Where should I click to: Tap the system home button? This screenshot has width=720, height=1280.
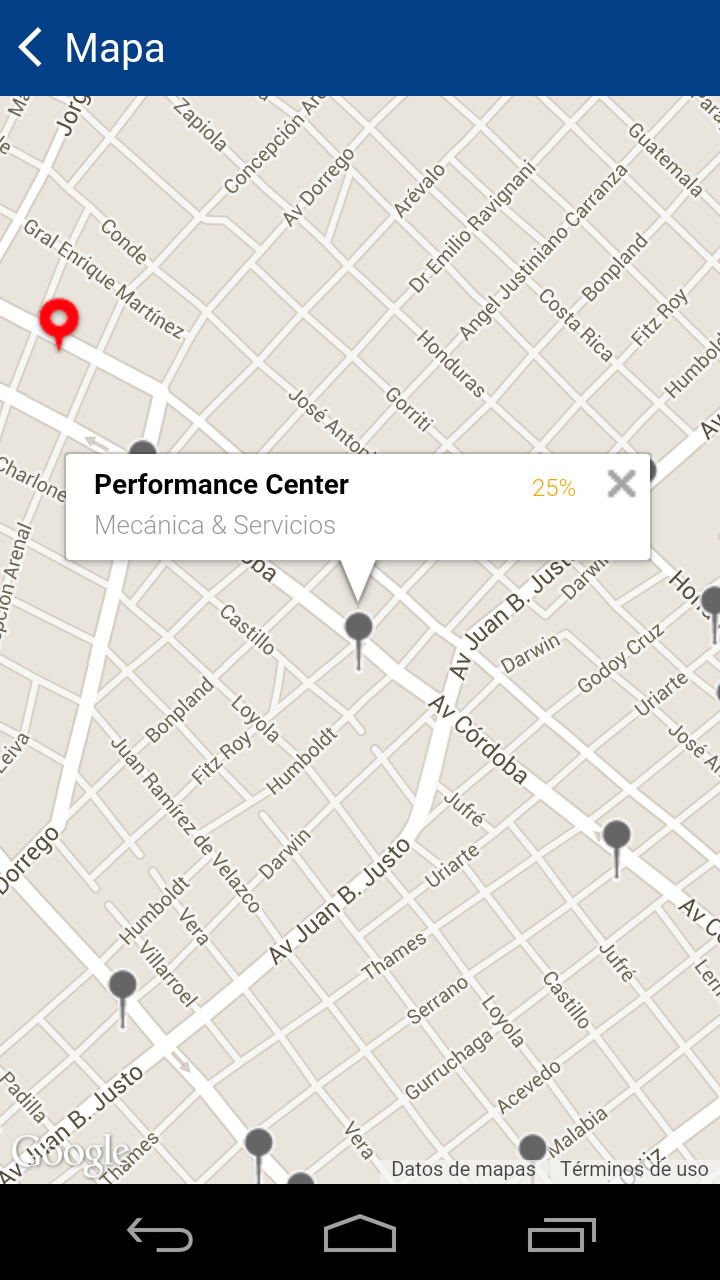[x=360, y=1234]
